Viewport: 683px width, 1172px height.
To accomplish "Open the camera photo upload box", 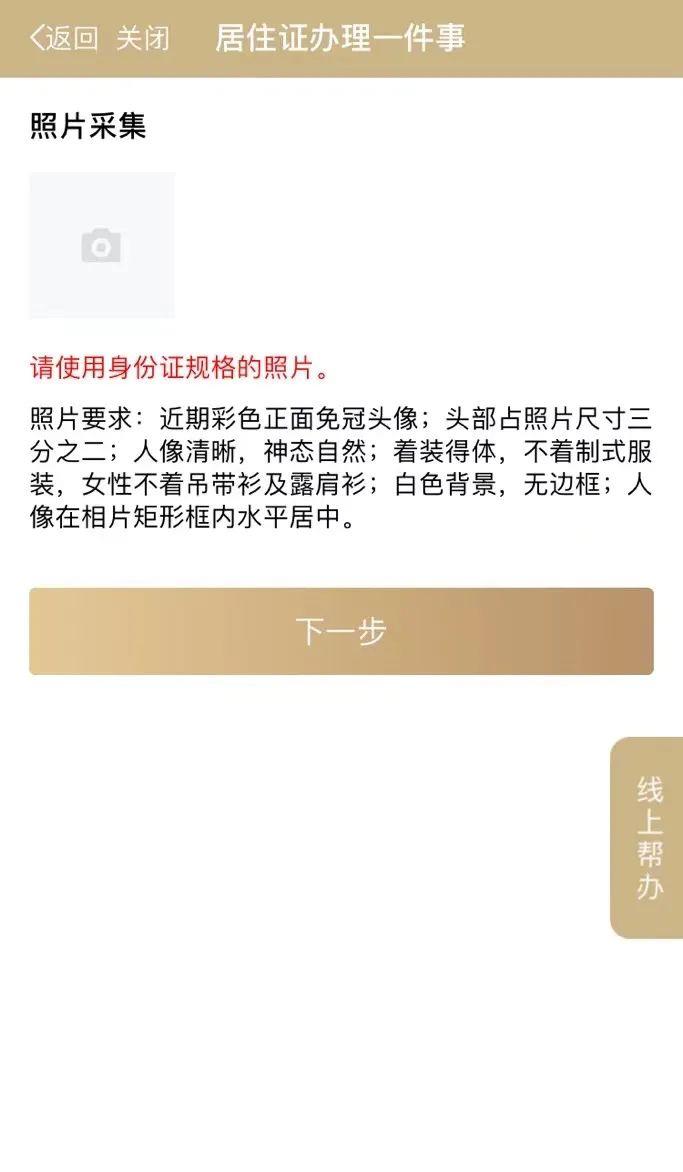I will (102, 245).
